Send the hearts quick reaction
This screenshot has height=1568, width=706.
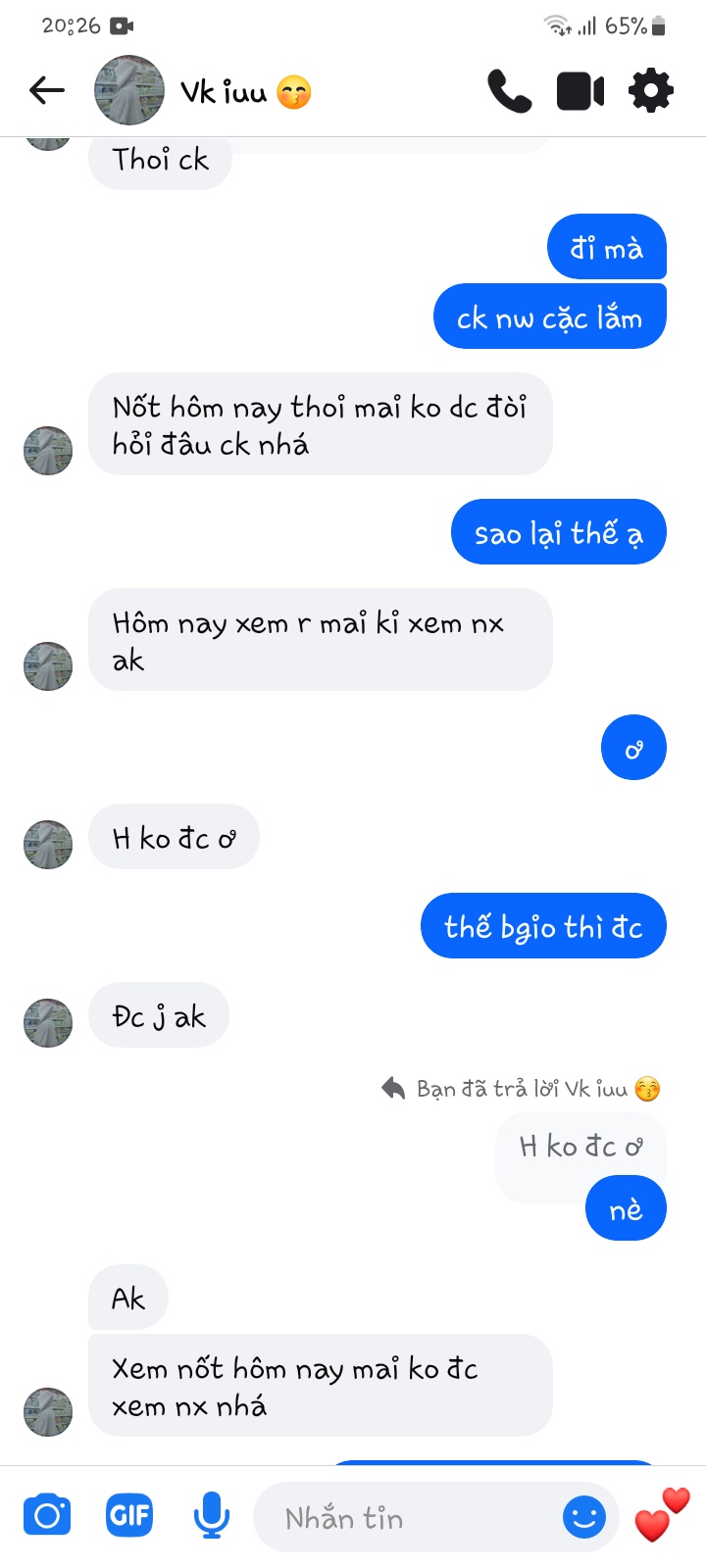[662, 1515]
